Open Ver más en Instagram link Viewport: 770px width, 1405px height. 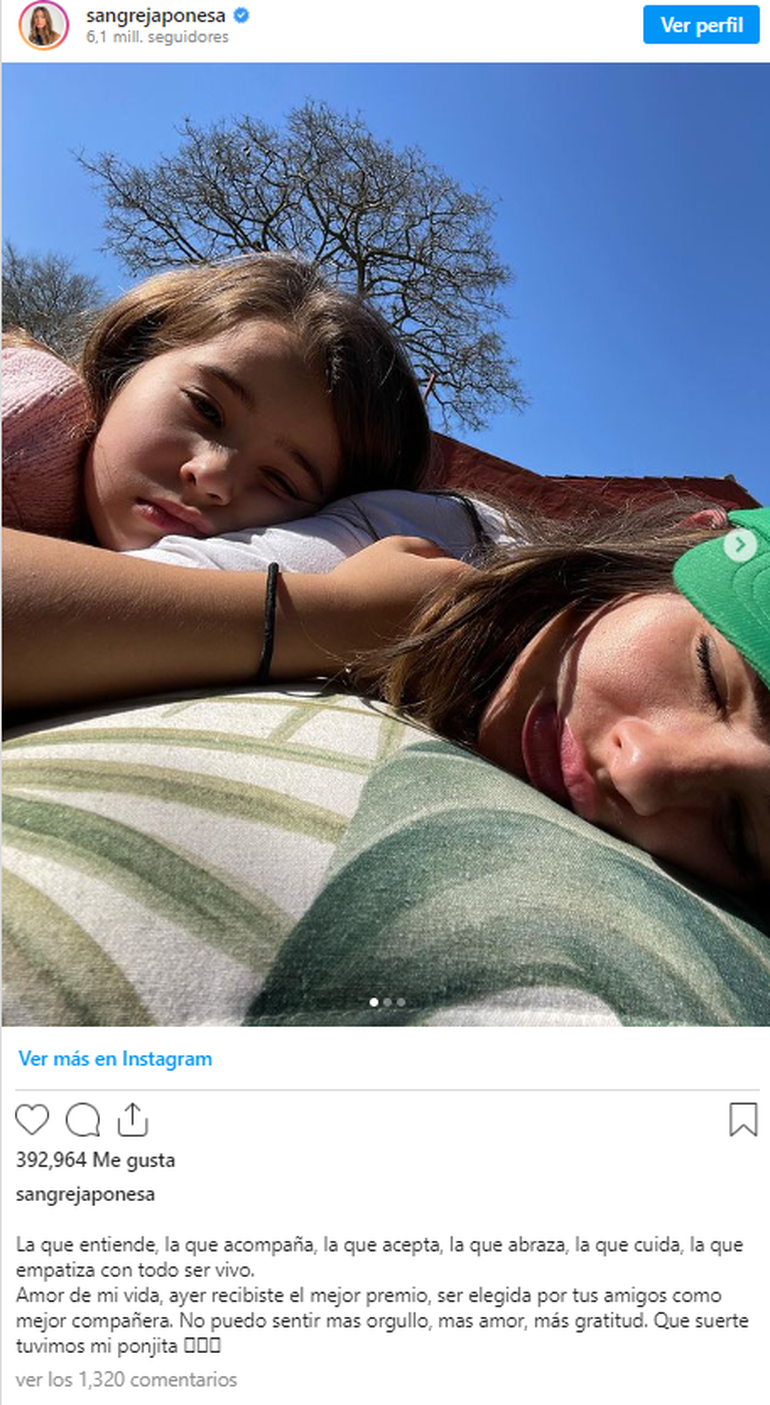(x=115, y=1058)
